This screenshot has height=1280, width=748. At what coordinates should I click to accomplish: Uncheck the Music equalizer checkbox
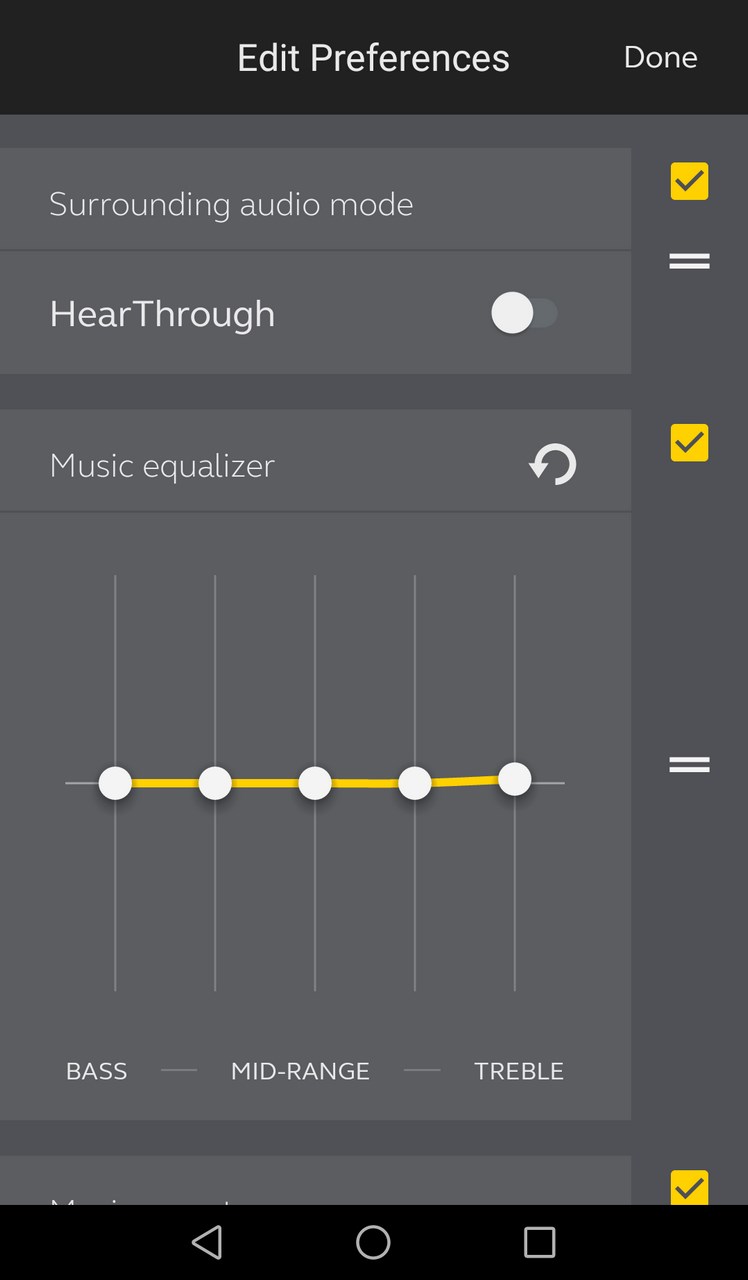689,442
